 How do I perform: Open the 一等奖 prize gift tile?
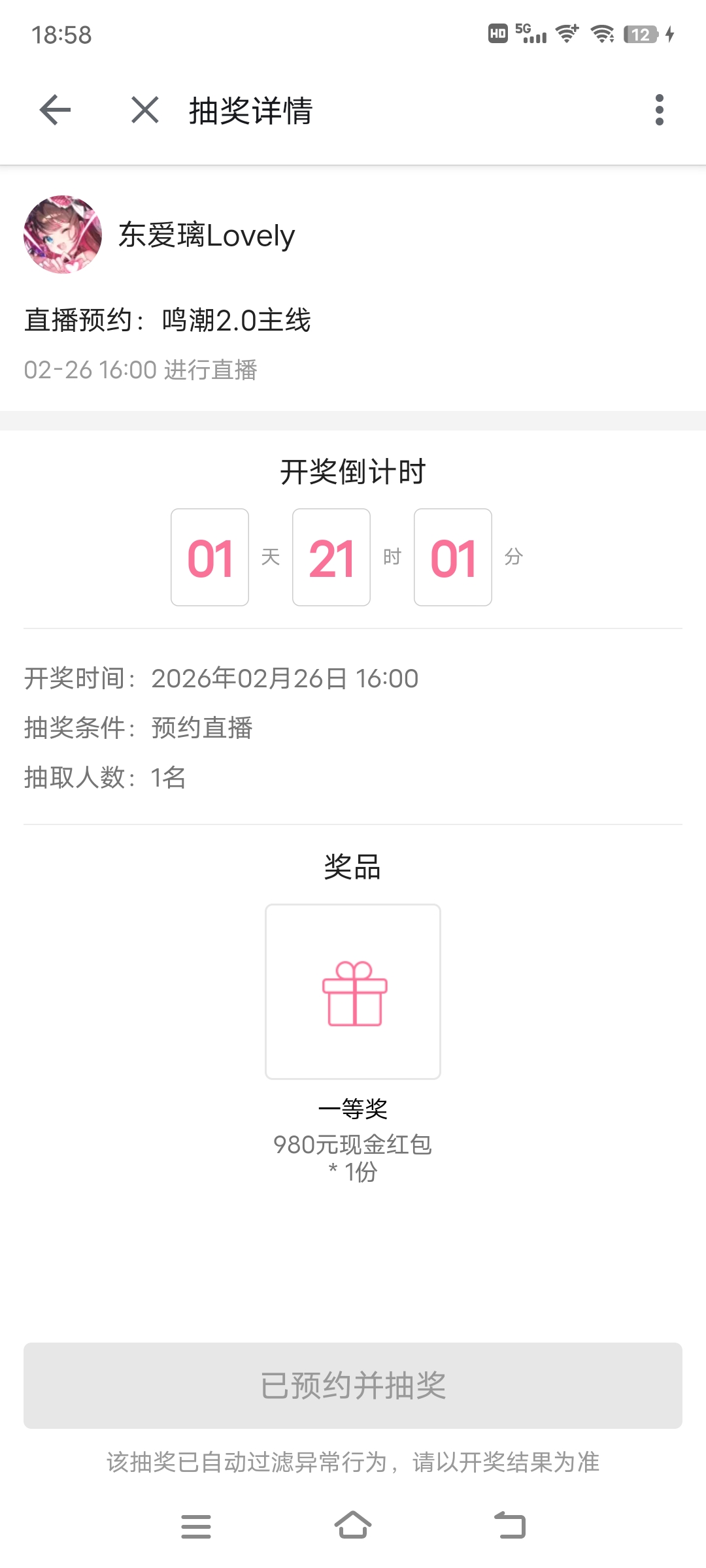click(x=353, y=992)
